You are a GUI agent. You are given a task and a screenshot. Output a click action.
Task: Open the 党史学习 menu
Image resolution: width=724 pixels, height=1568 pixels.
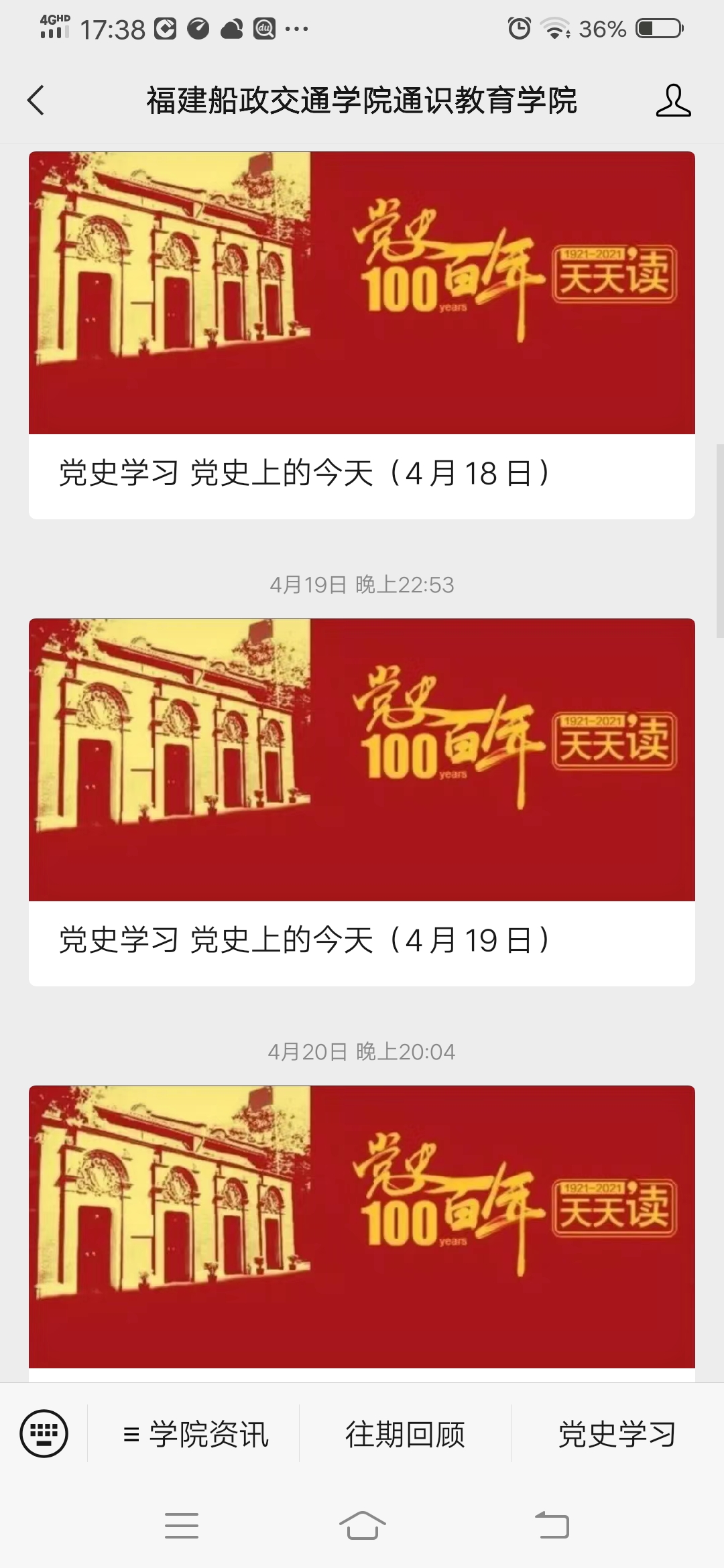(x=617, y=1435)
